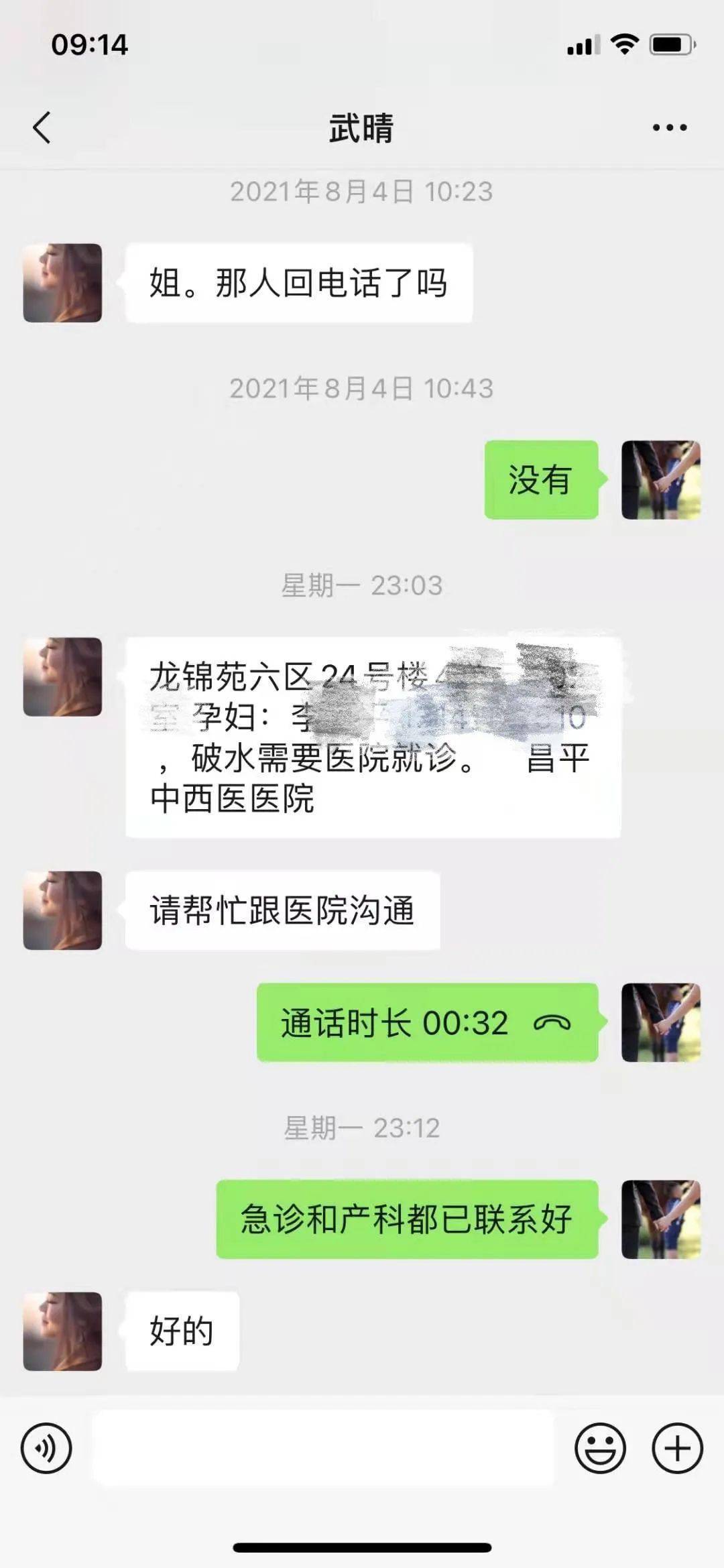Open the plus attachment menu
This screenshot has width=724, height=1568.
click(x=677, y=1448)
